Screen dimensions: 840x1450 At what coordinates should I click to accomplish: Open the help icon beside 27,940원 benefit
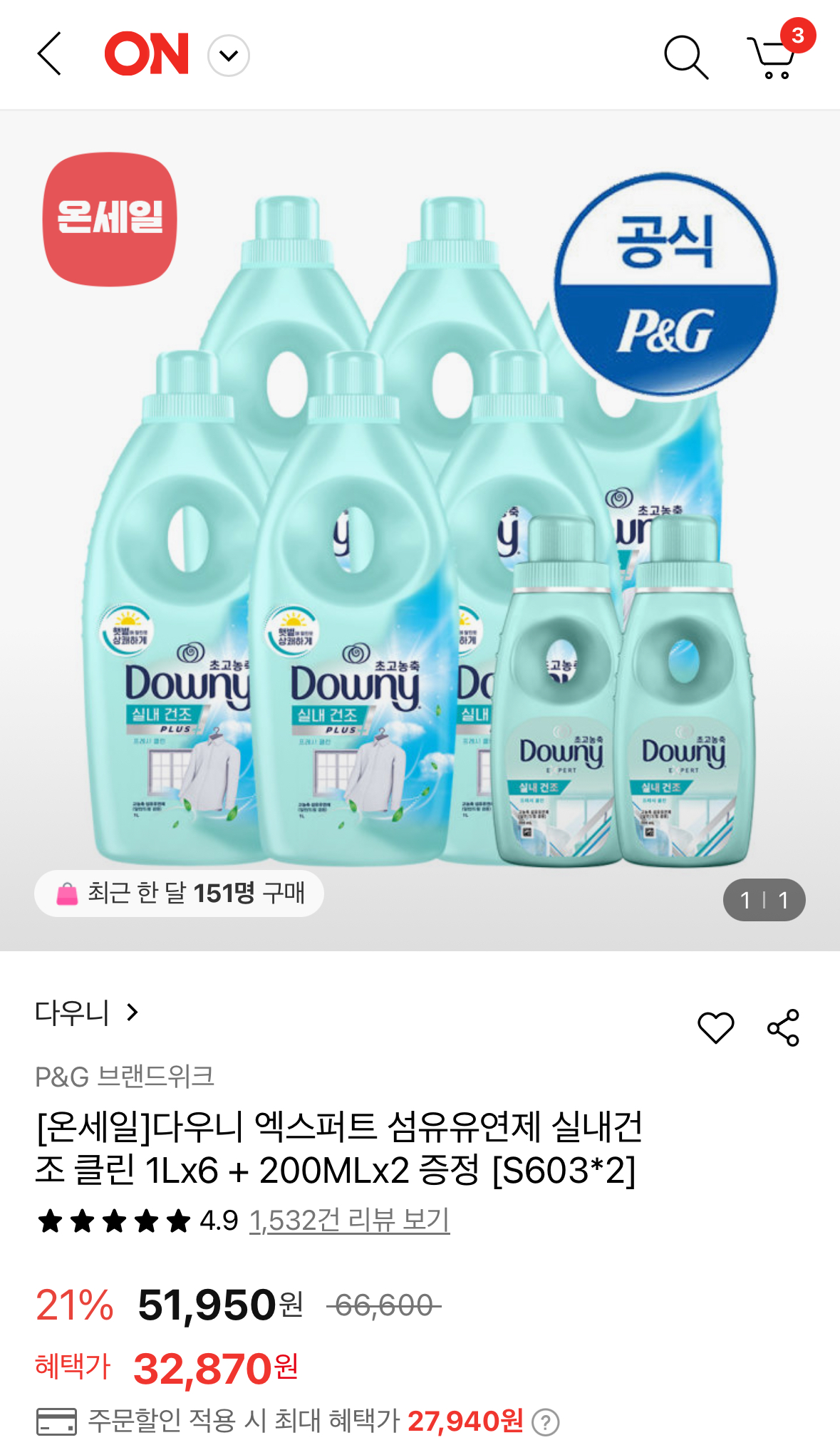(x=546, y=1422)
